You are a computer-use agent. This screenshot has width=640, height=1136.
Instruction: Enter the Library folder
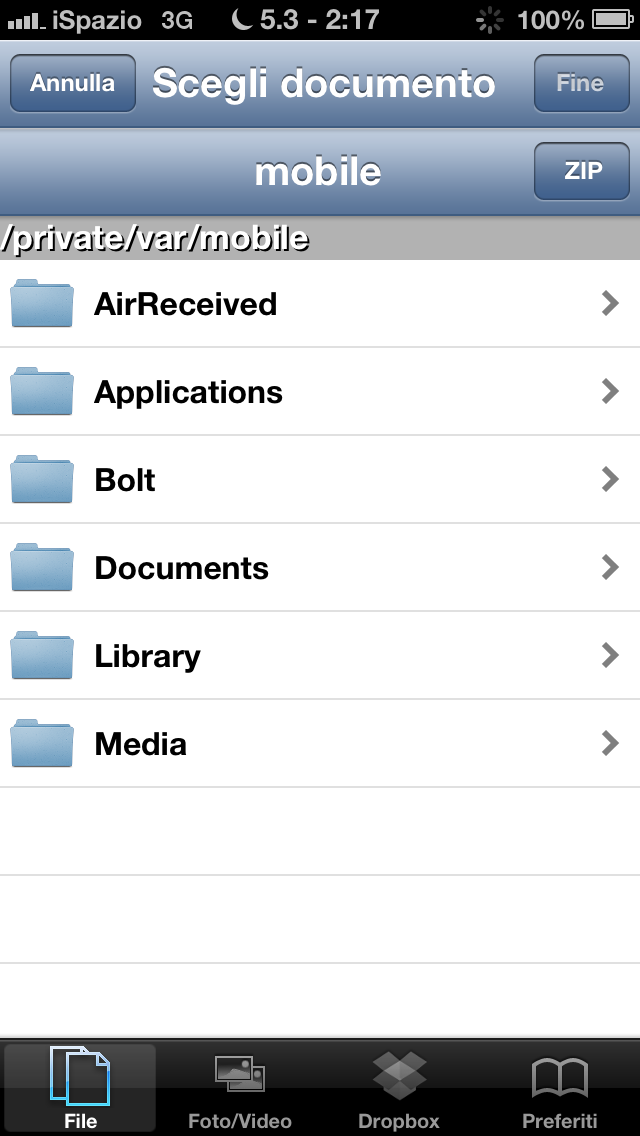[320, 656]
